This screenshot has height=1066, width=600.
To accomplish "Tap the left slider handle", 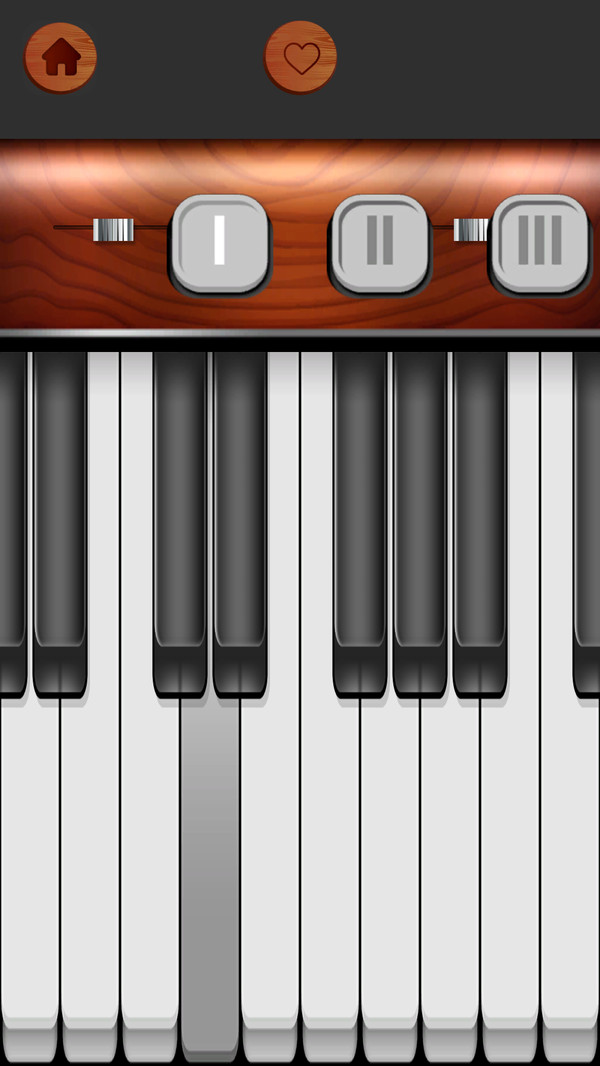I will pyautogui.click(x=113, y=229).
